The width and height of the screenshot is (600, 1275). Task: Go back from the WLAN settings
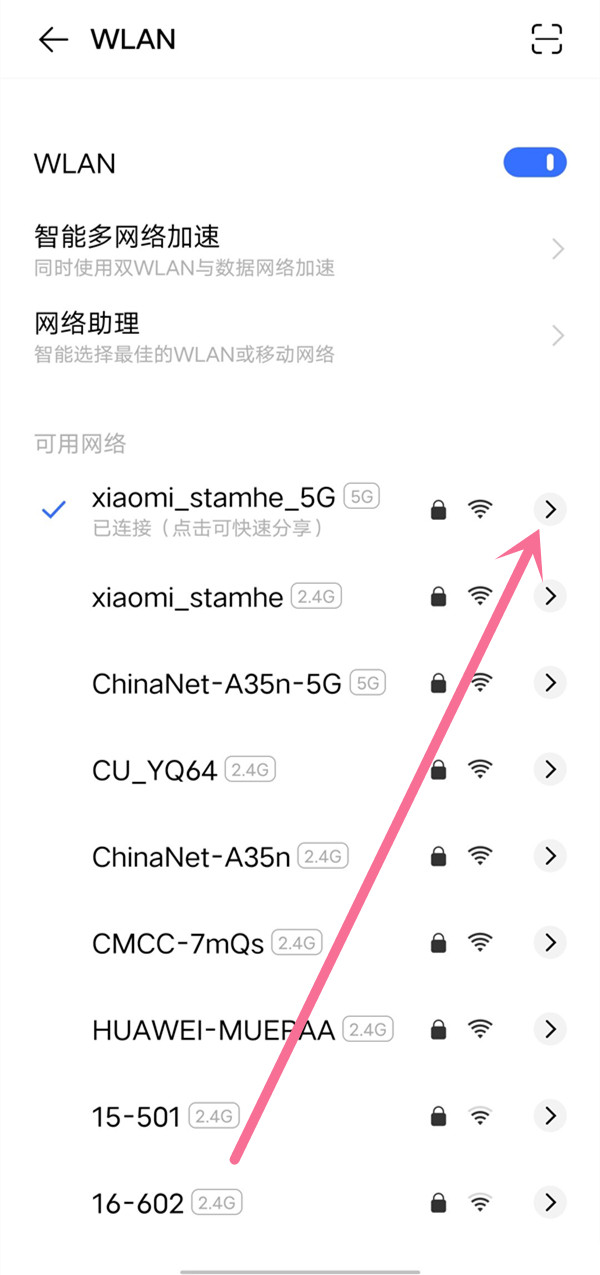click(52, 39)
